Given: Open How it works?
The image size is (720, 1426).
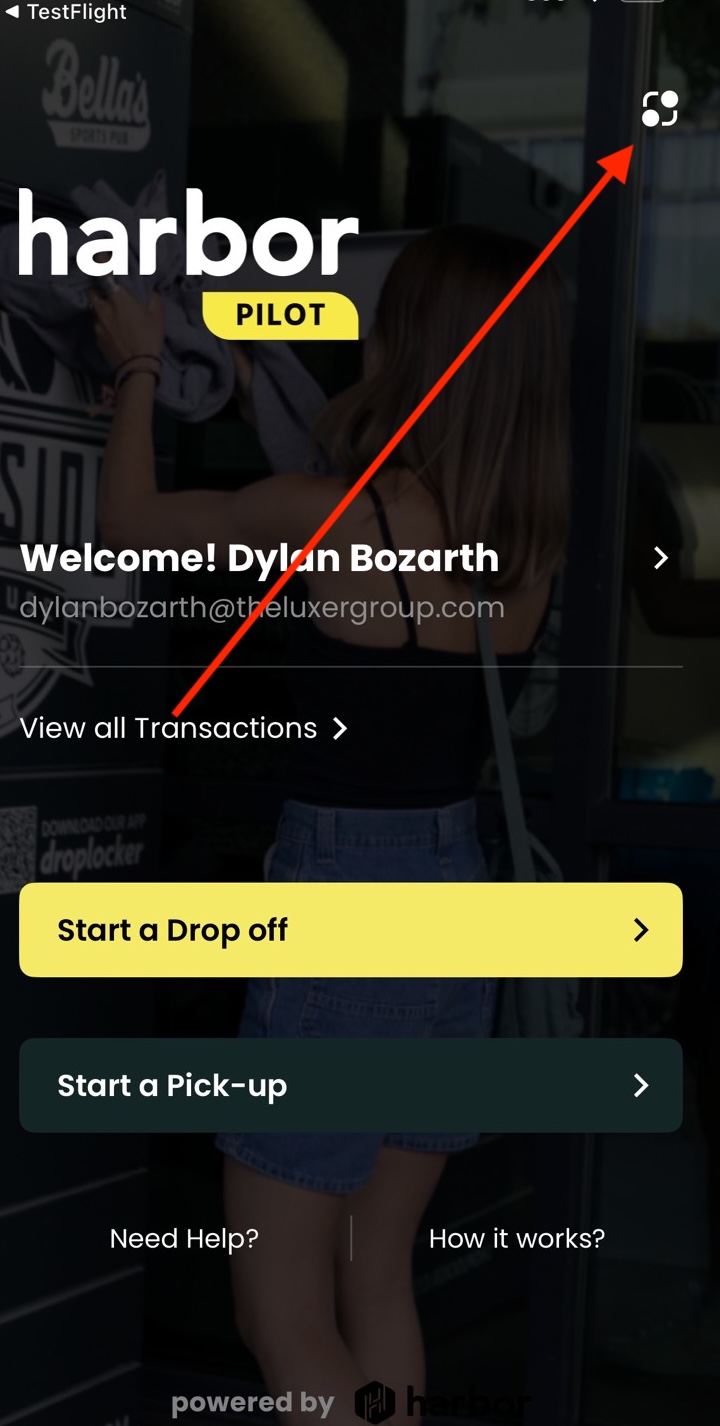Looking at the screenshot, I should pyautogui.click(x=516, y=1239).
